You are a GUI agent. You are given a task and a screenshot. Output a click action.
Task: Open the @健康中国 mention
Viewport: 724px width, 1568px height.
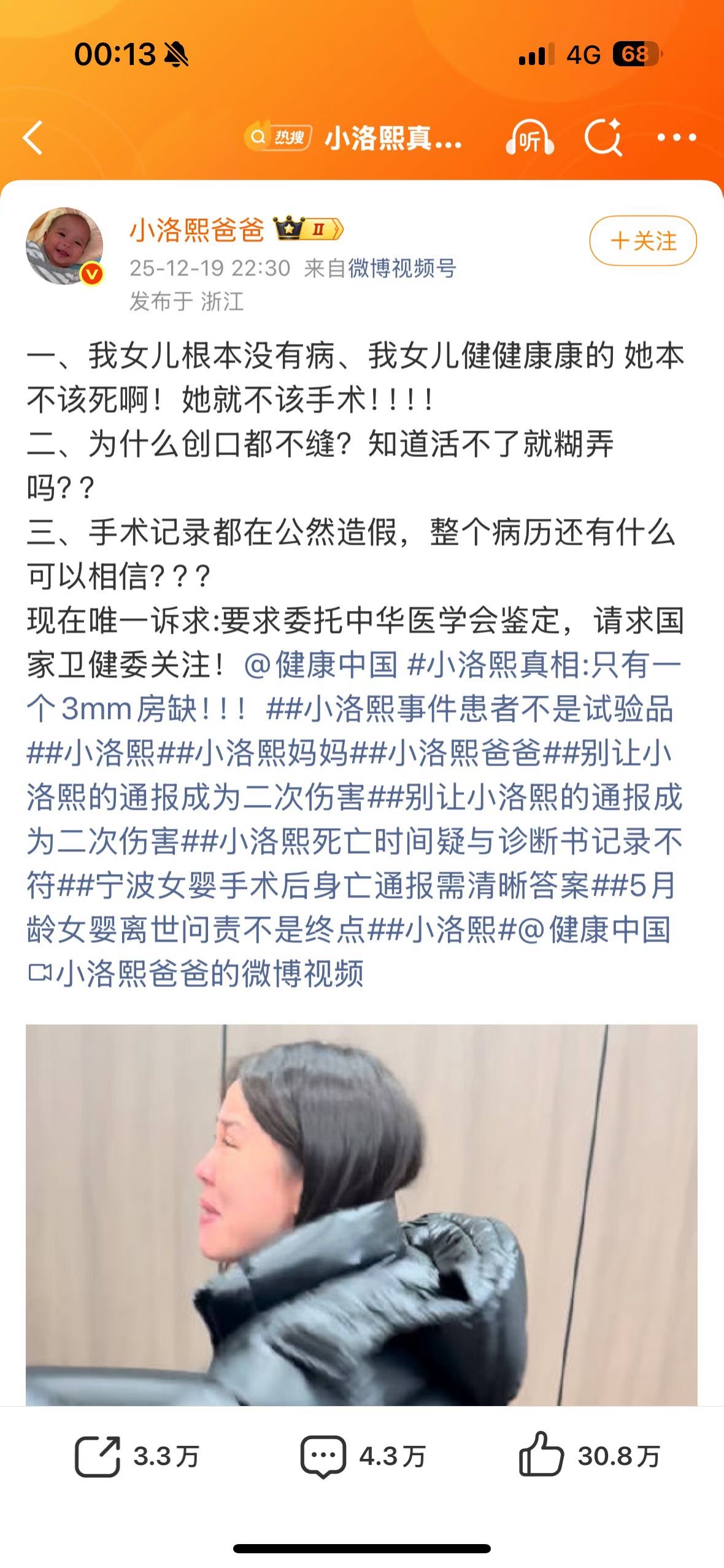pos(321,664)
